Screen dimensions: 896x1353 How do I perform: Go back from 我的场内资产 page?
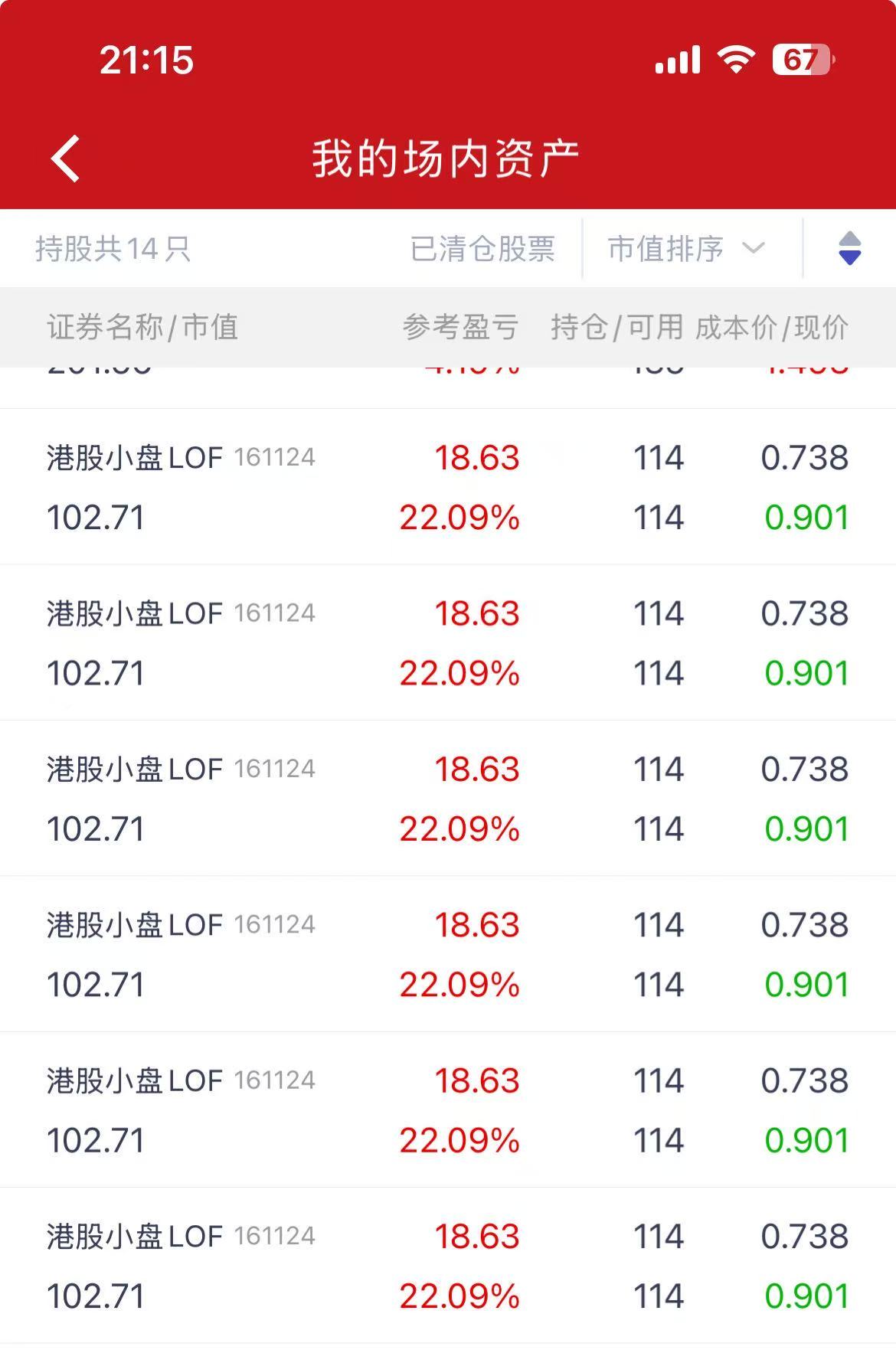tap(66, 159)
